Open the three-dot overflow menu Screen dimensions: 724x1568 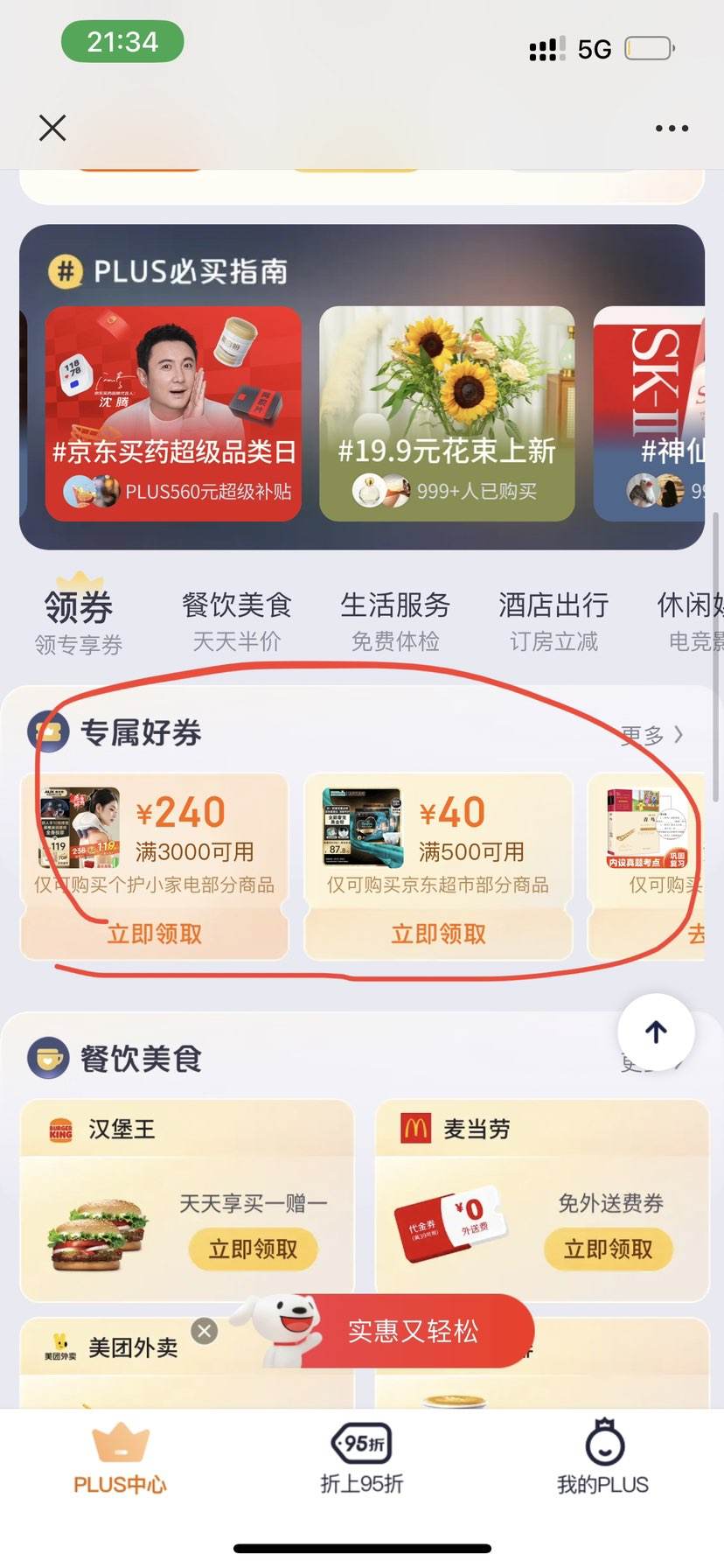[x=672, y=128]
